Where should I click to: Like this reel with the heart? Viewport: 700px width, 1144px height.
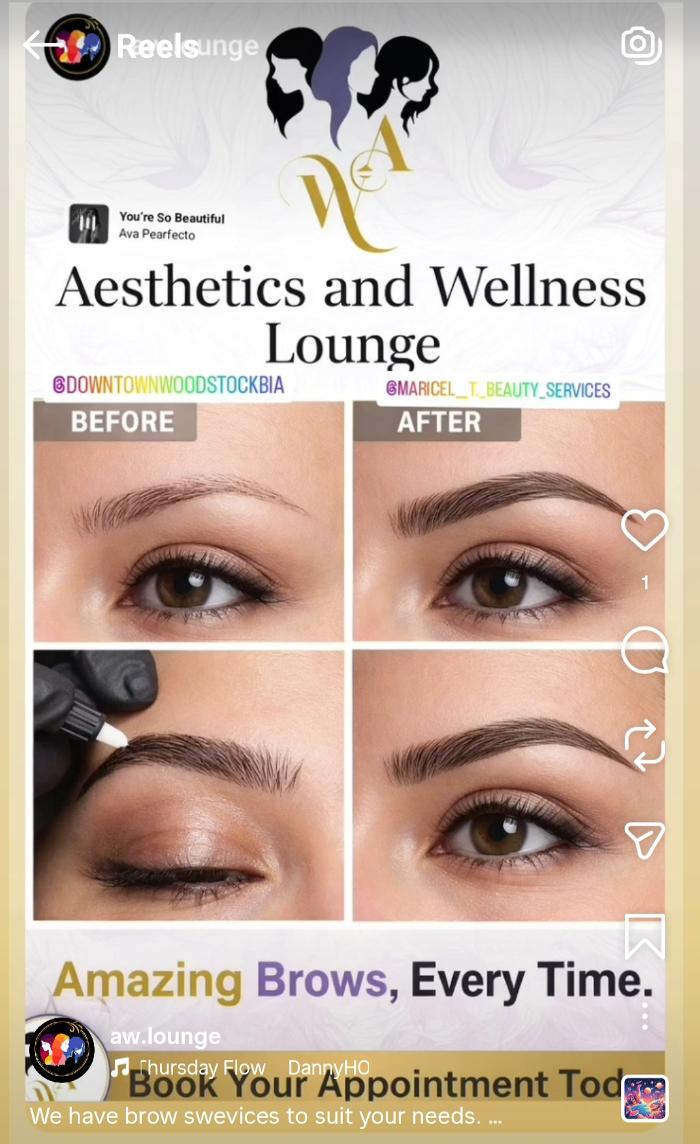pyautogui.click(x=644, y=529)
